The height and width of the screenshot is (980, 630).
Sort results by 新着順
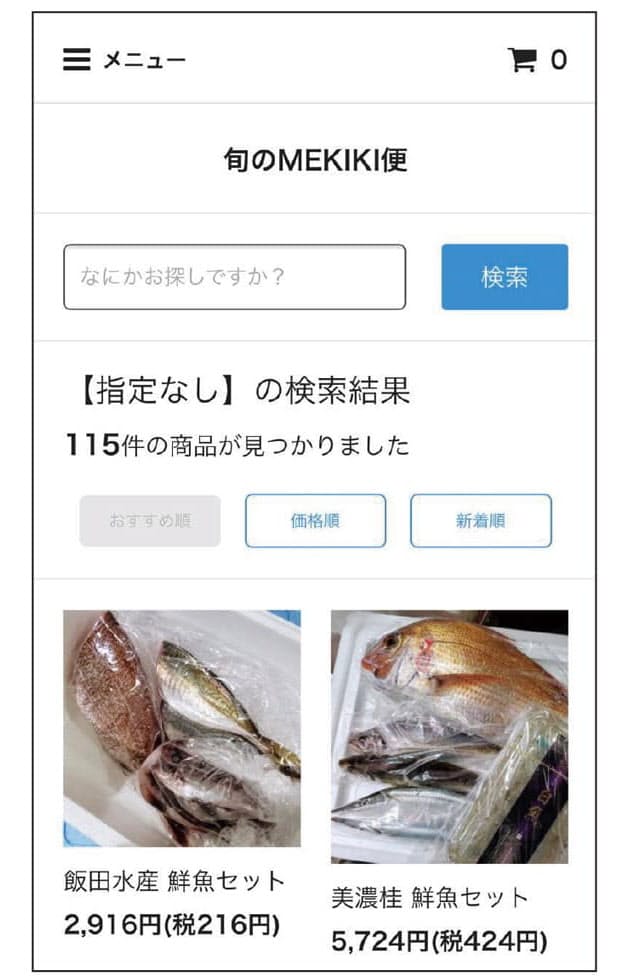click(480, 520)
